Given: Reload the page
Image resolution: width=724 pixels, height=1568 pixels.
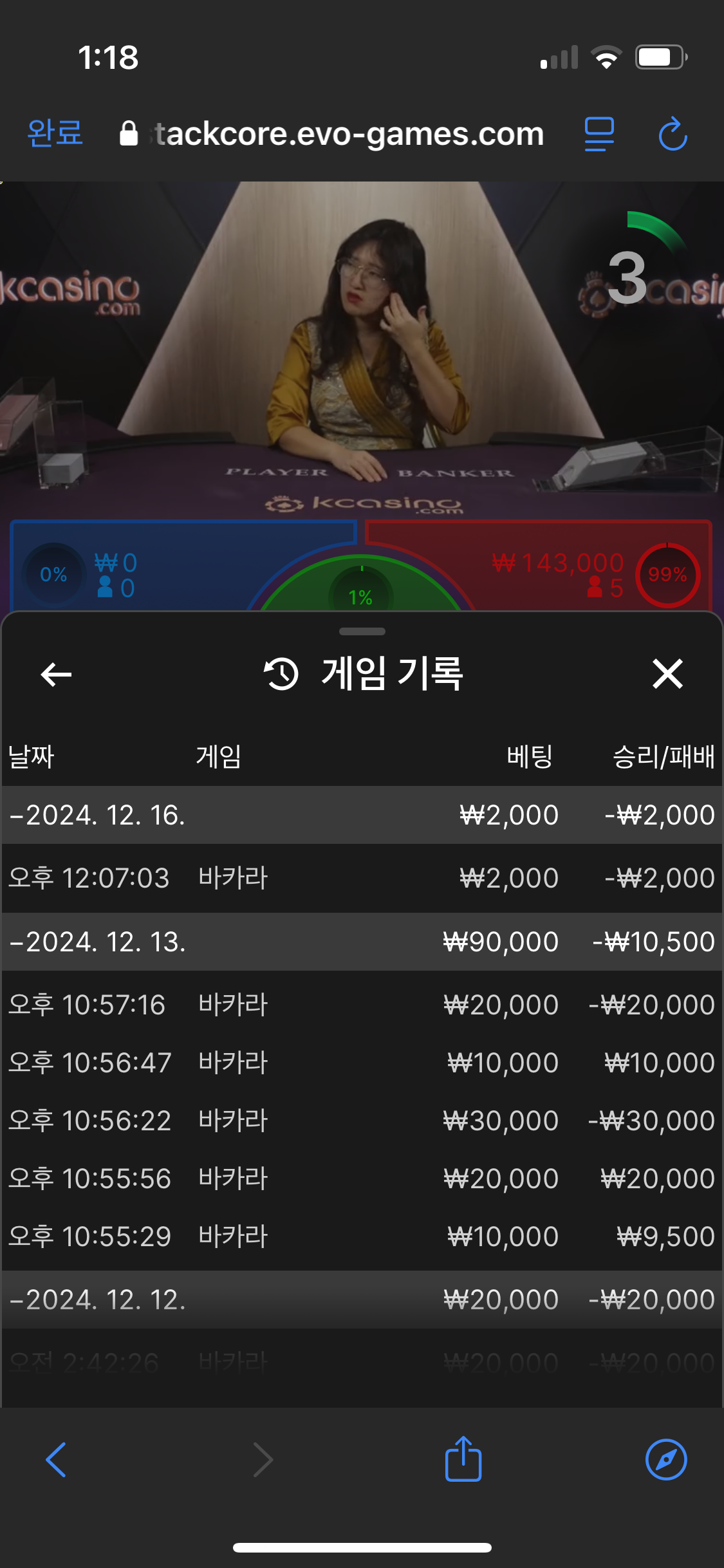Looking at the screenshot, I should point(673,134).
